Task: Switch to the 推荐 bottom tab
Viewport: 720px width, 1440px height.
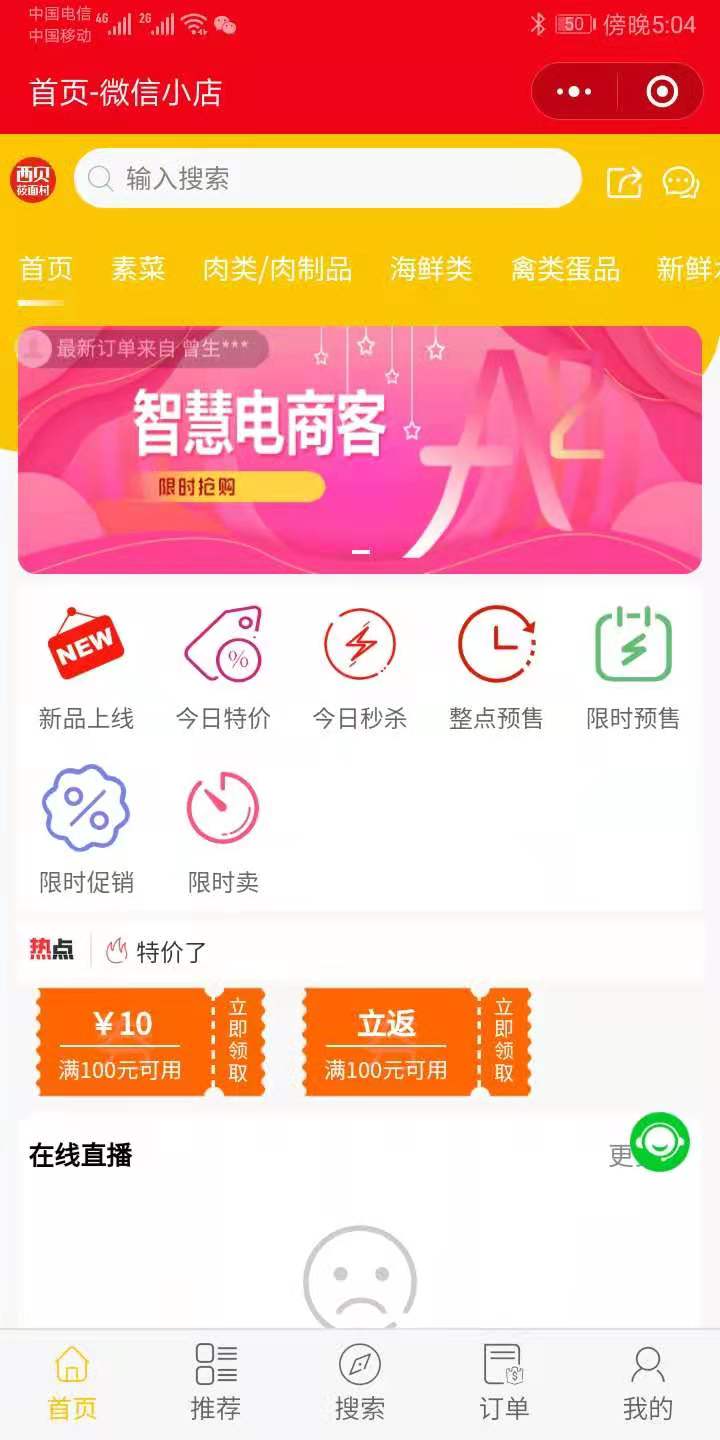Action: (216, 1383)
